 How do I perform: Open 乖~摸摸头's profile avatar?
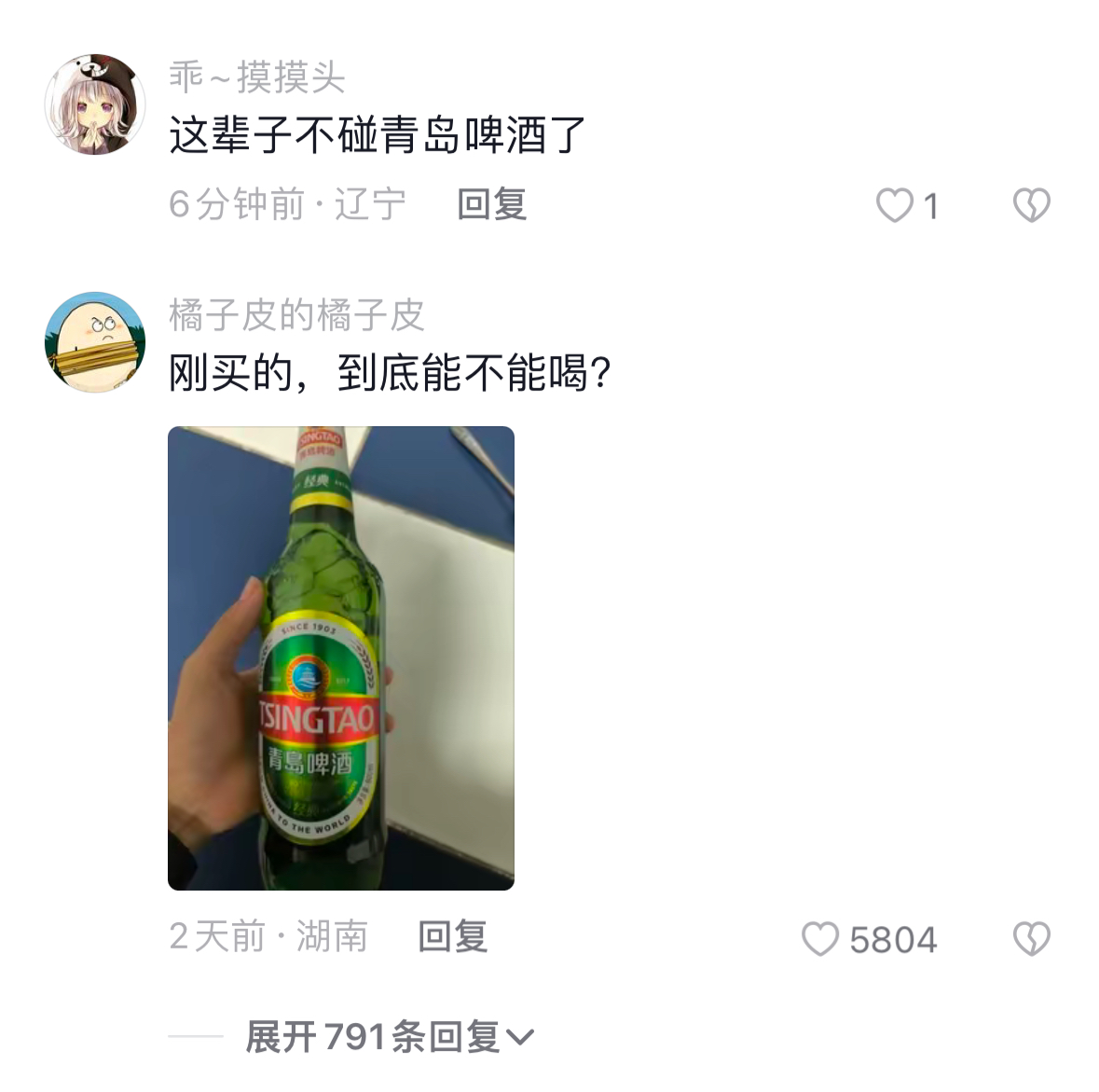[95, 104]
